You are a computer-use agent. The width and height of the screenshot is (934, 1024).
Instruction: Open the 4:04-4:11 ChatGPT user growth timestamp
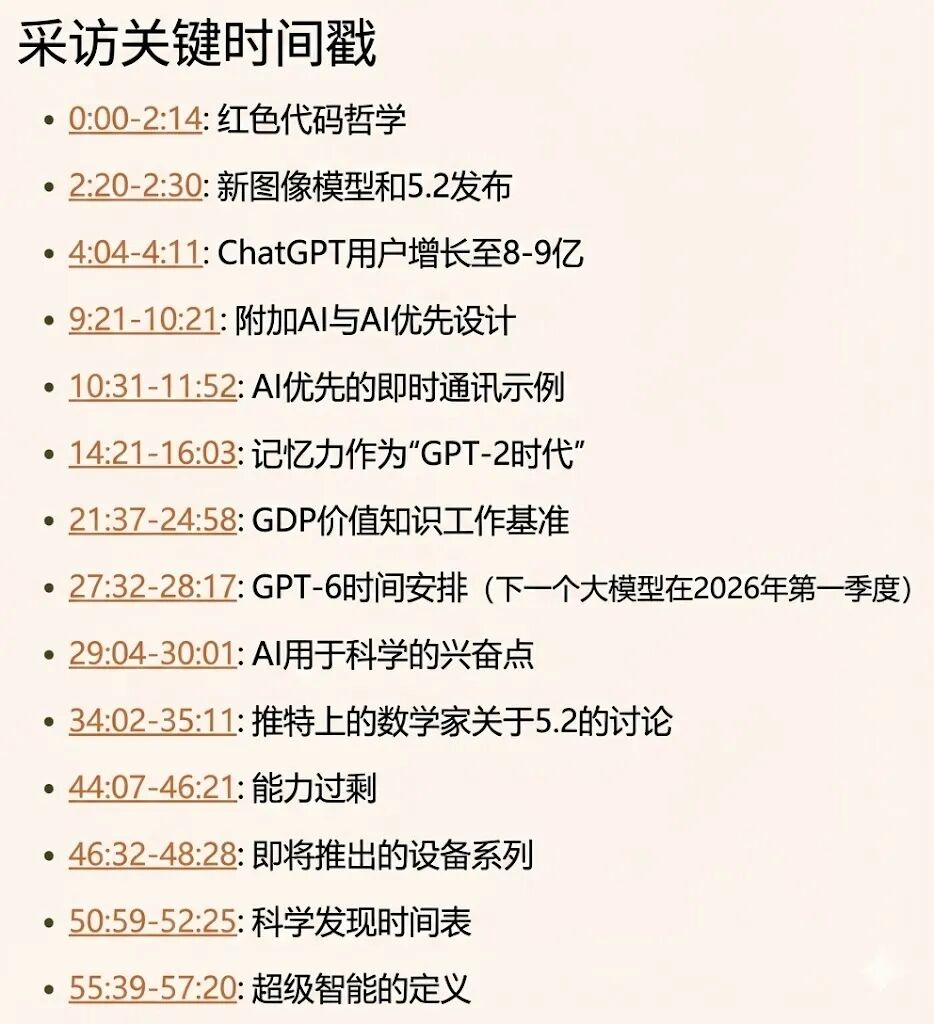coord(135,254)
